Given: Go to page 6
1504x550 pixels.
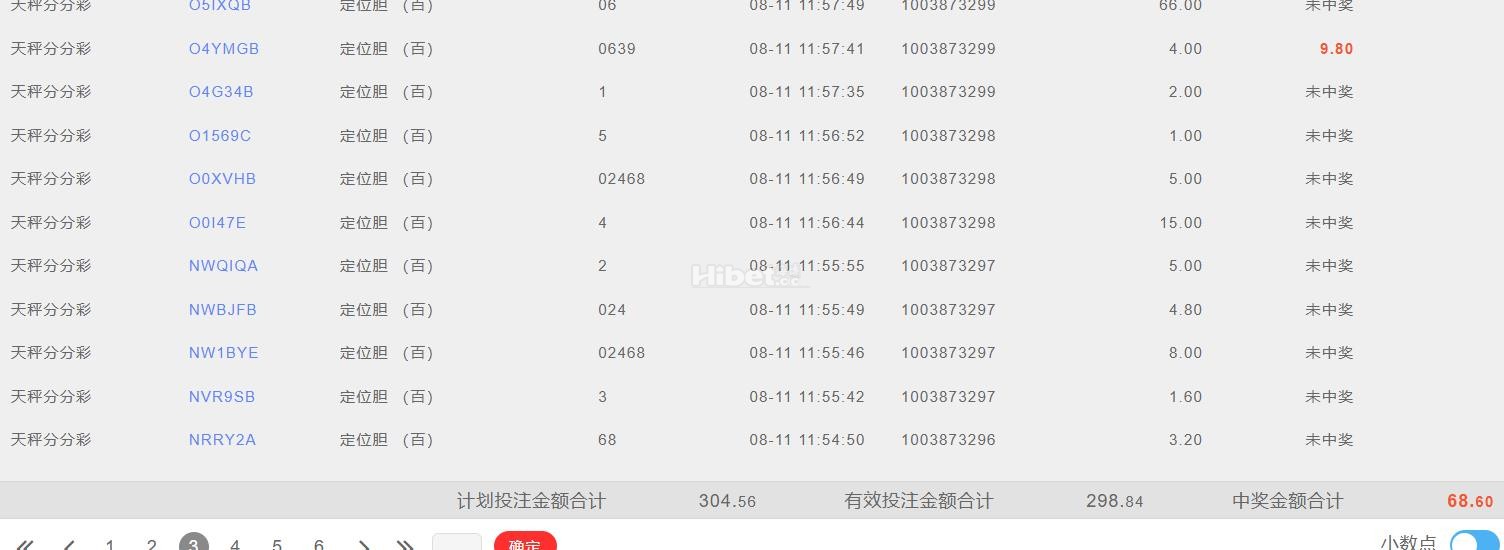Looking at the screenshot, I should tap(319, 545).
